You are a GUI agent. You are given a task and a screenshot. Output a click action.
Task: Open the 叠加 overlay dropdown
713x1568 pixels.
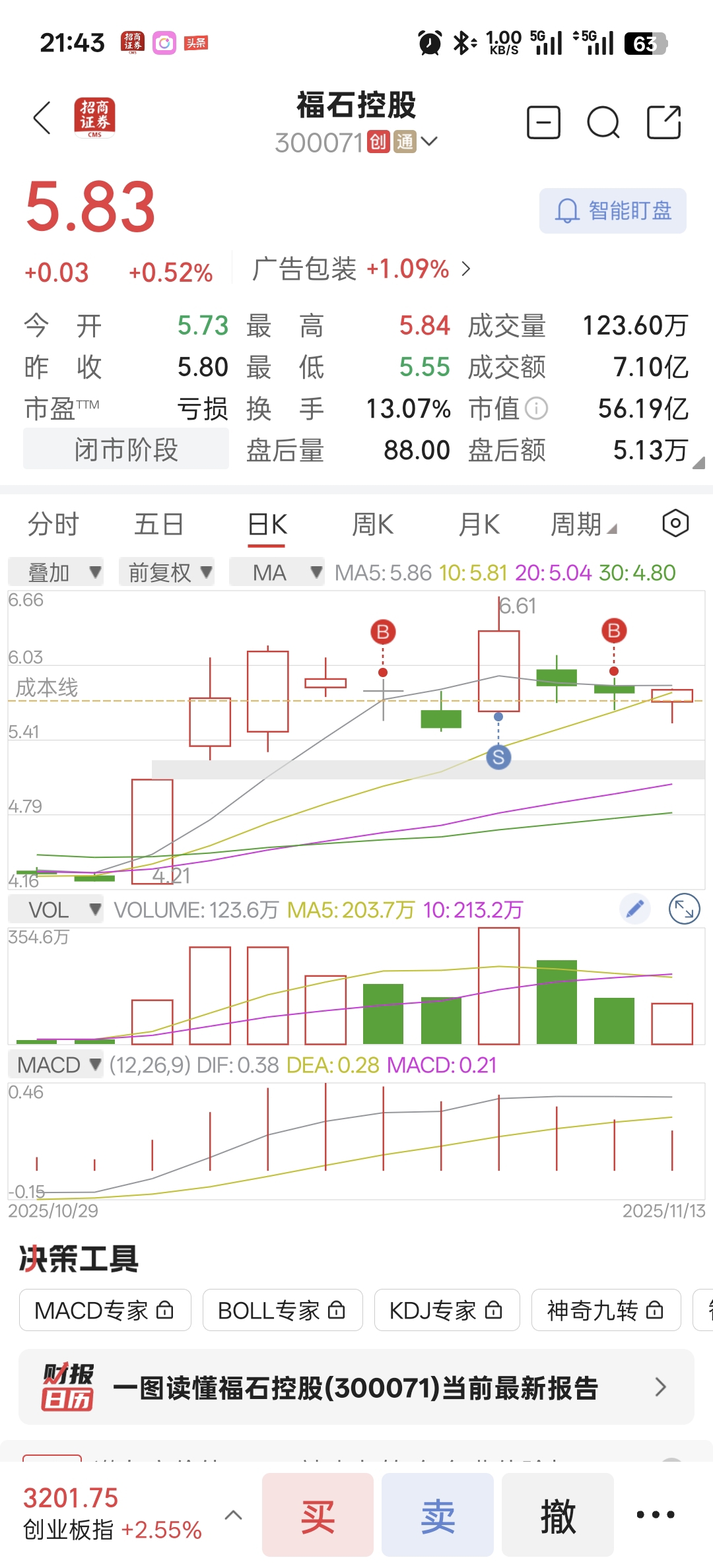[56, 572]
